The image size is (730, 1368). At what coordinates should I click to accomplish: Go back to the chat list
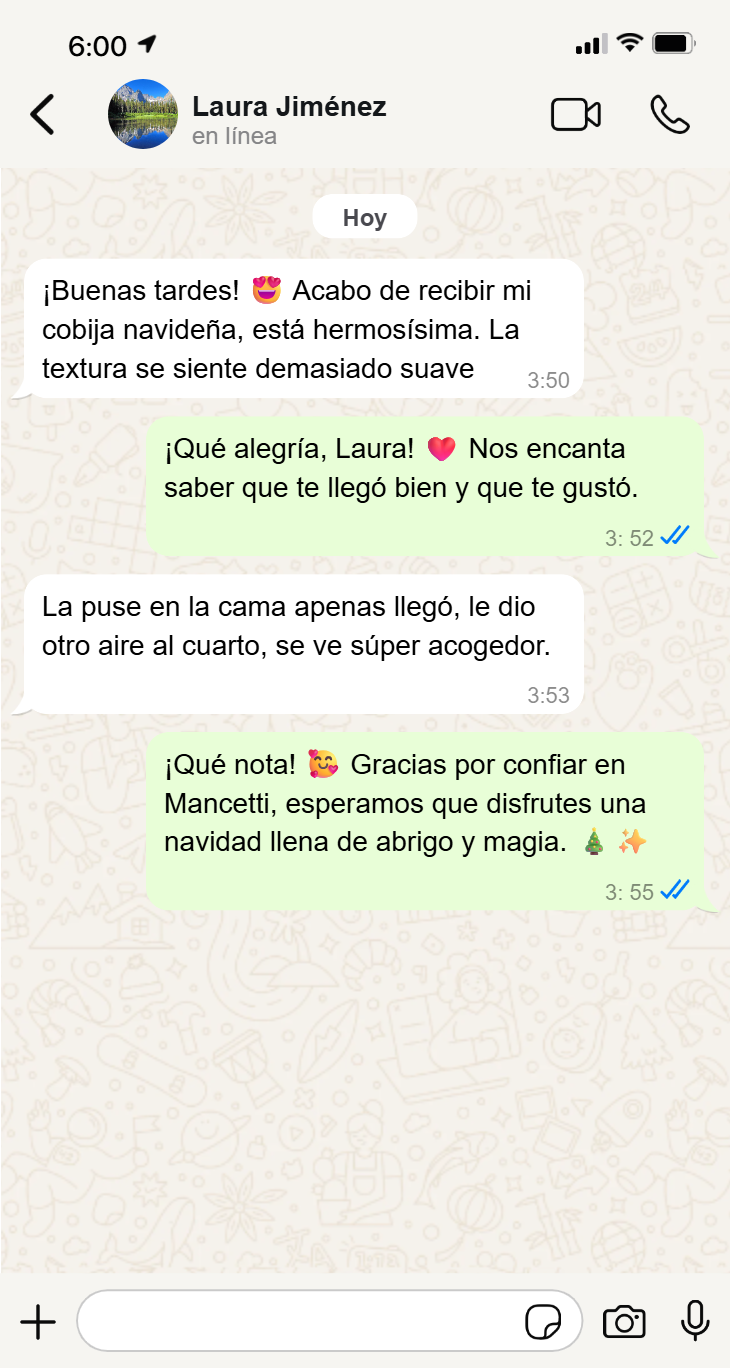pyautogui.click(x=42, y=115)
